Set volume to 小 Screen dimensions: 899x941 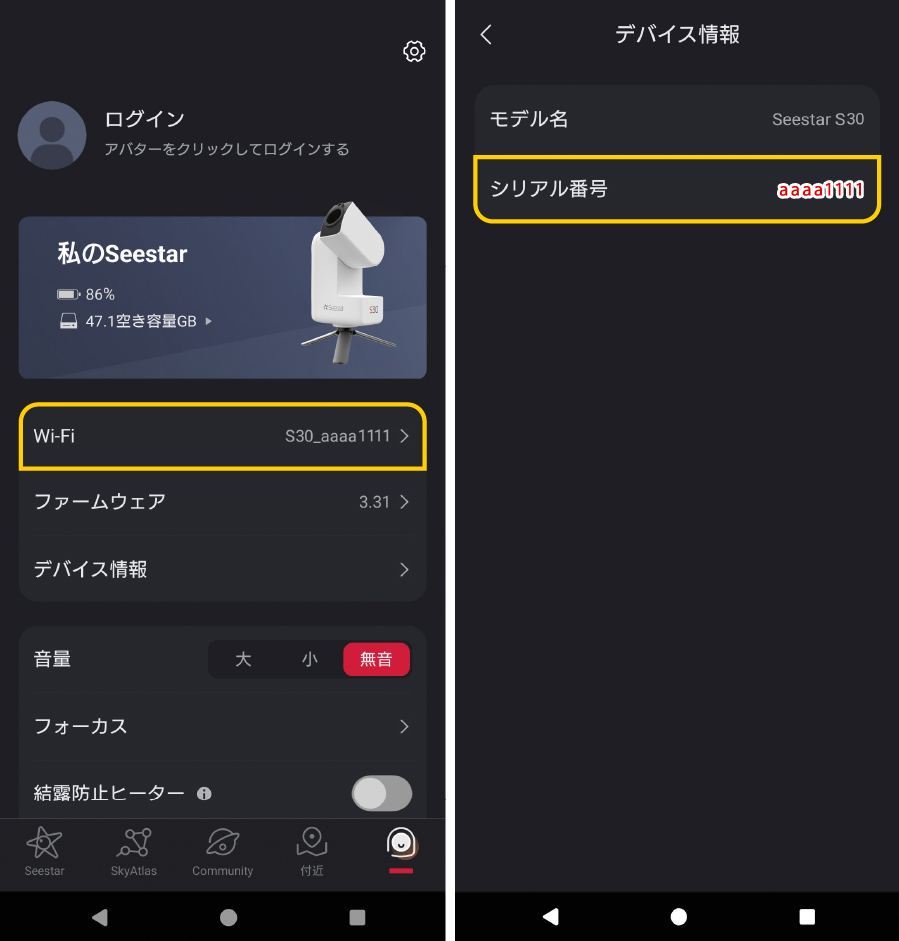pos(310,660)
